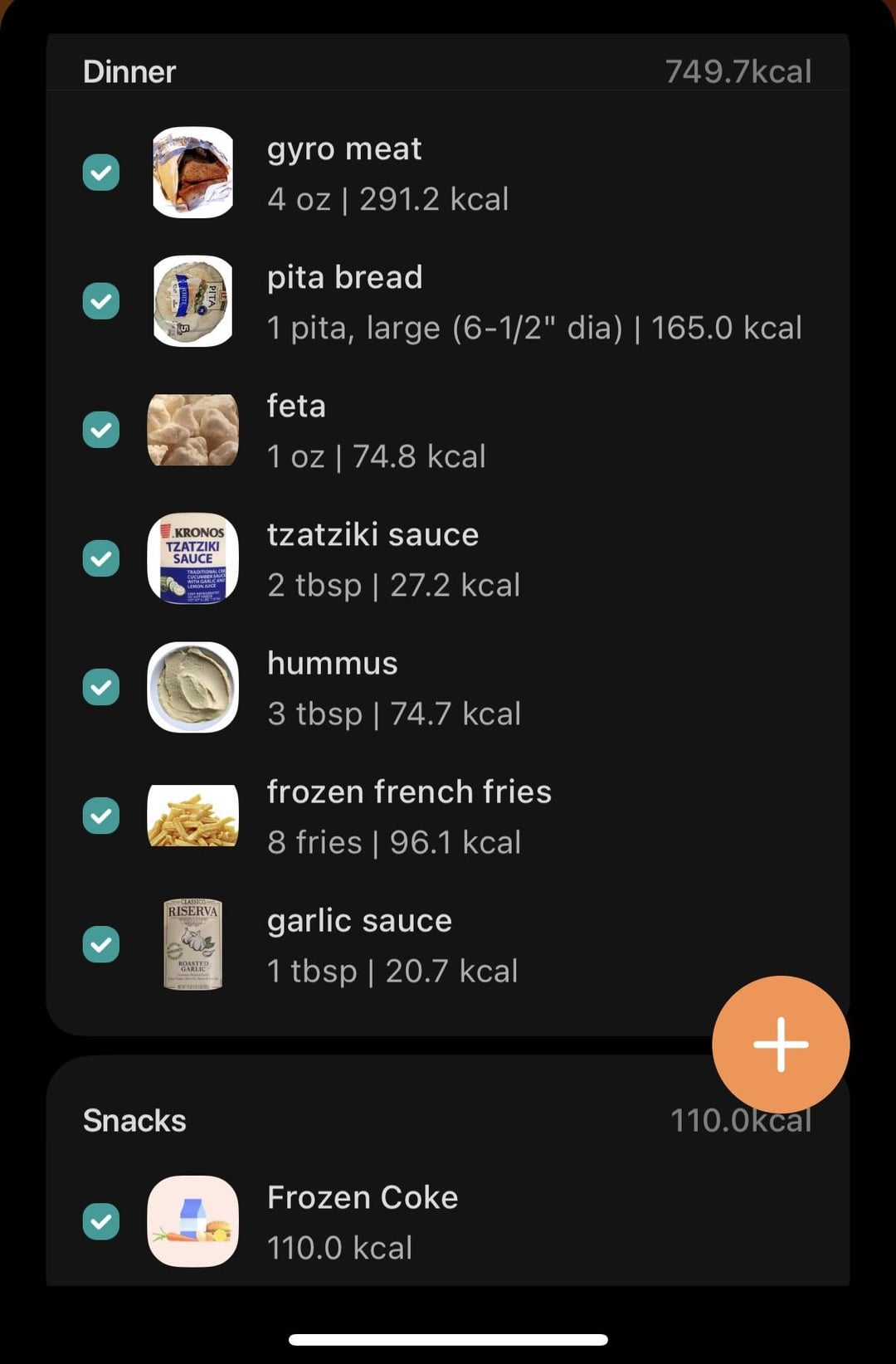Uncheck the pita bread checkbox
896x1364 pixels.
101,301
